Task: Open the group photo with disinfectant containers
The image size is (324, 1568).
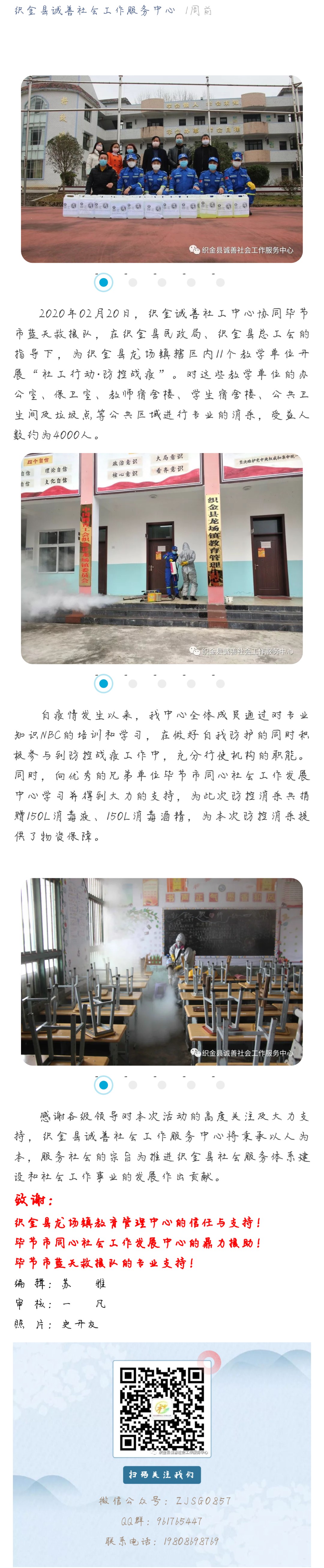Action: click(162, 169)
